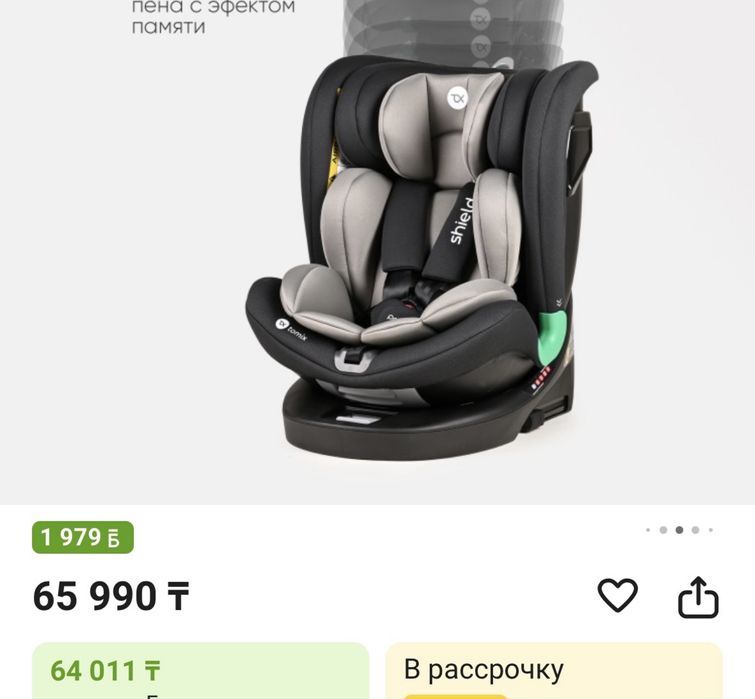
Task: Tap the image gallery page indicator
Action: (x=679, y=530)
